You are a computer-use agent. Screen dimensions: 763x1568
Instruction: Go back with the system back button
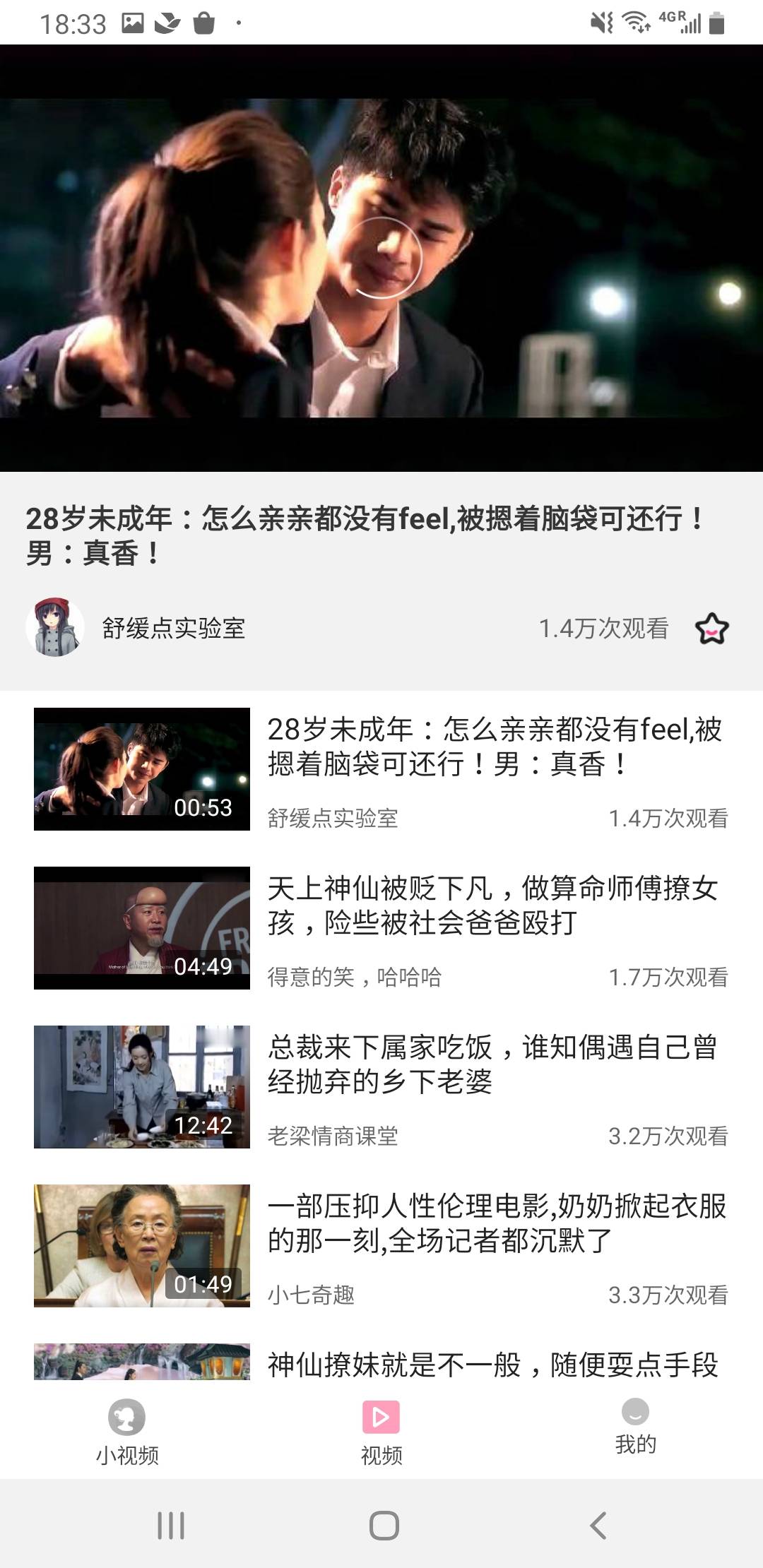coord(598,1525)
